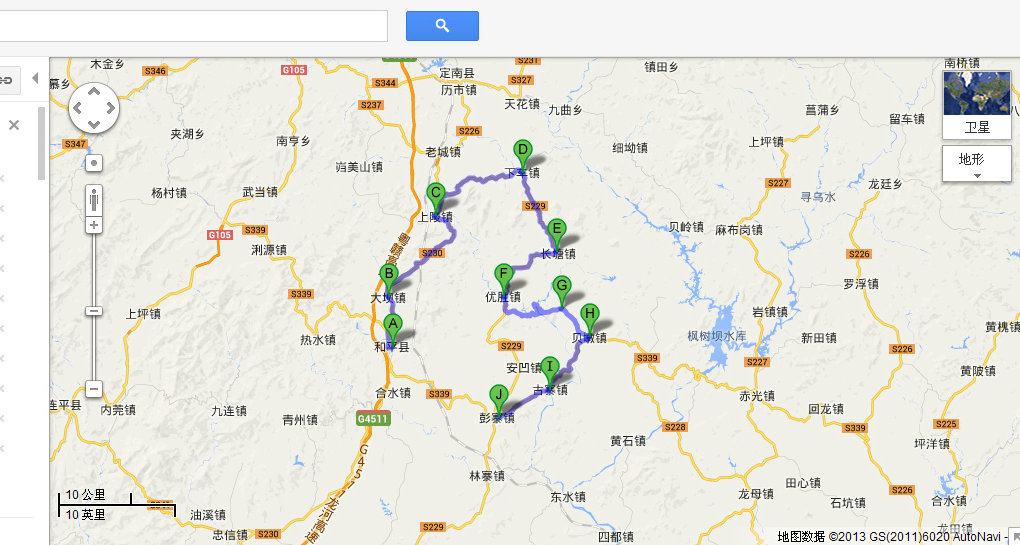Select route marker C at 上陵镇
1020x545 pixels.
pos(435,193)
